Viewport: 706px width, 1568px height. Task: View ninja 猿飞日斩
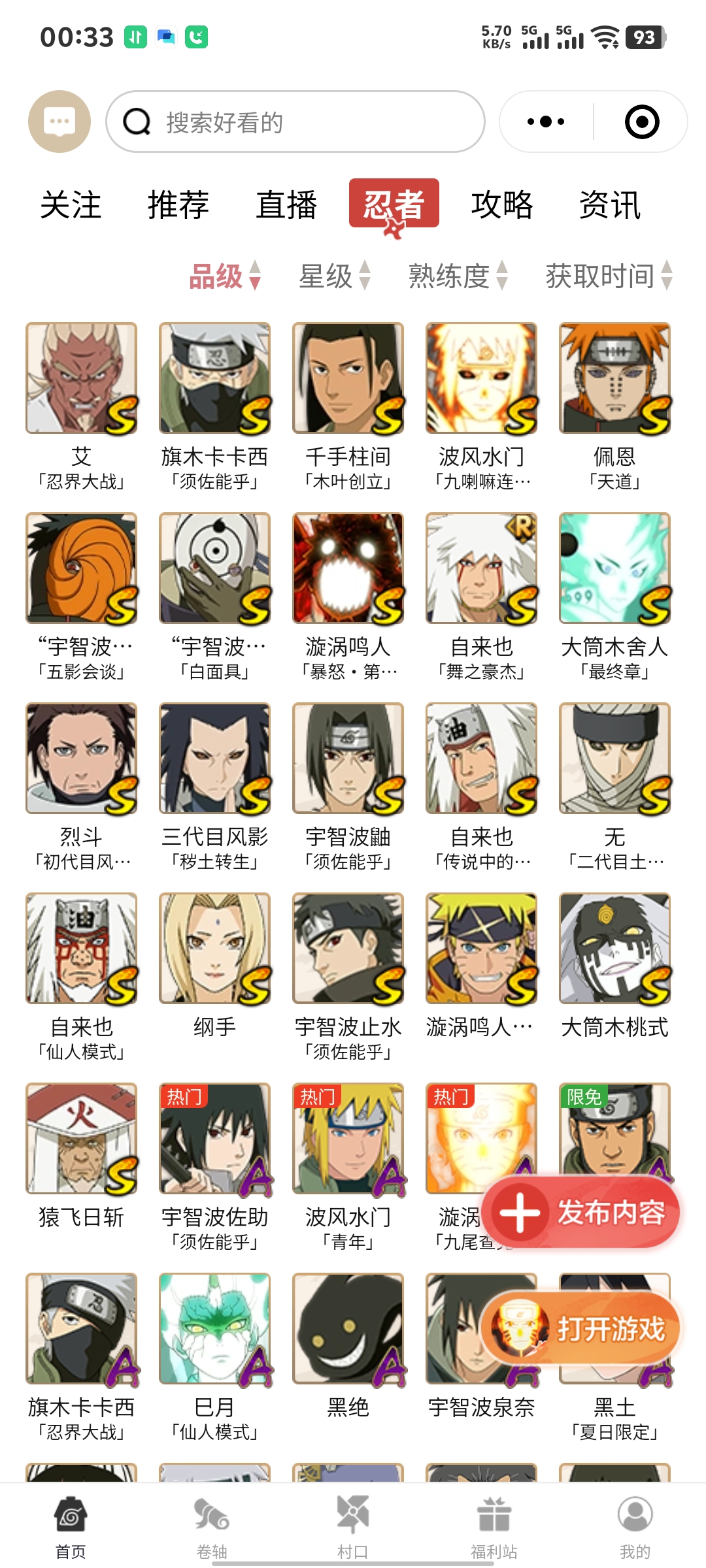coord(82,1156)
